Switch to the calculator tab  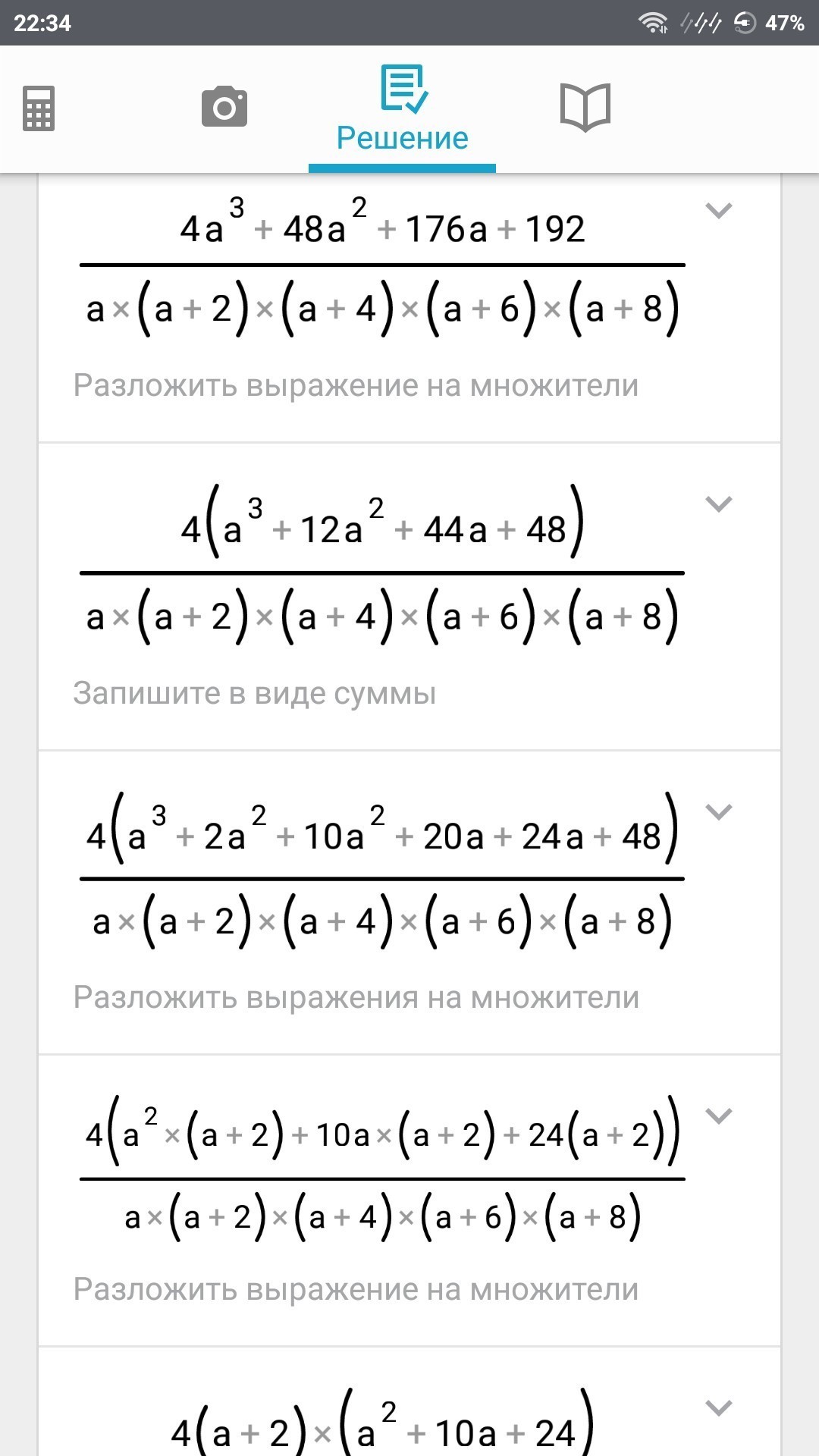39,108
